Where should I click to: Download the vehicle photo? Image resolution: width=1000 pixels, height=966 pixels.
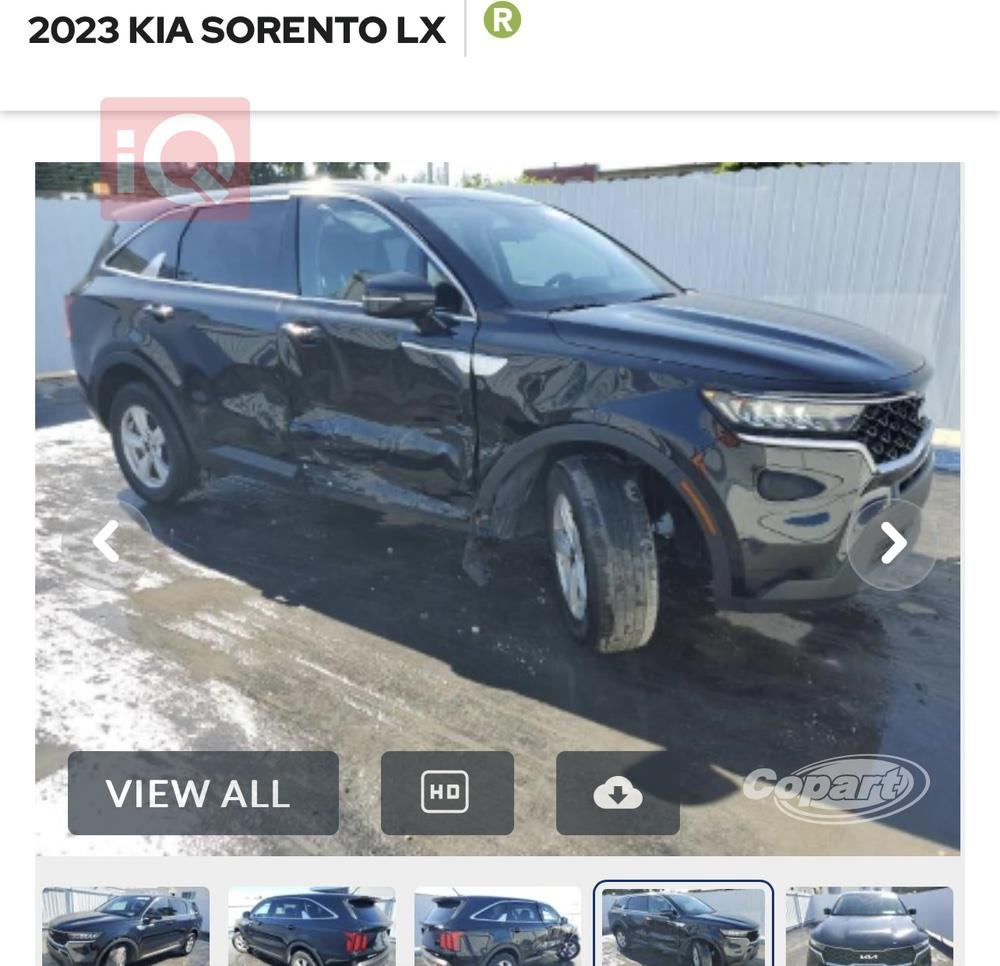click(x=617, y=793)
